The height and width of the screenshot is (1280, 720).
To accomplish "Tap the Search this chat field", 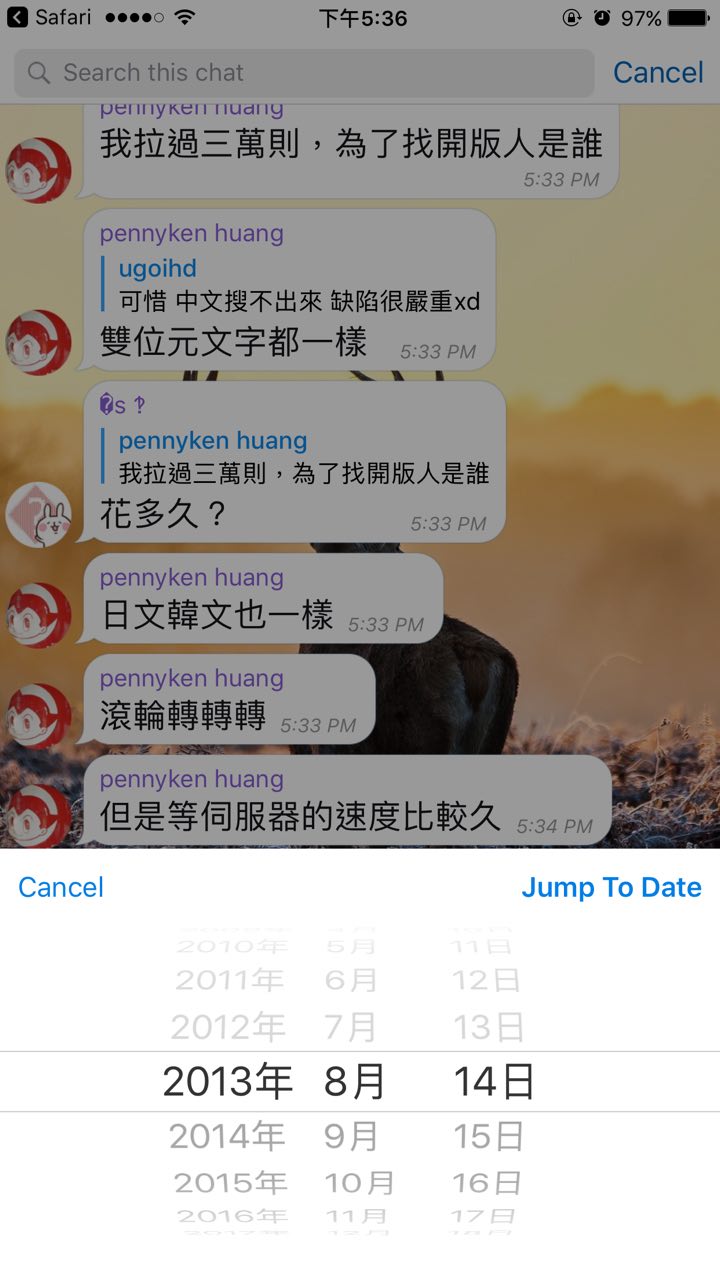I will click(300, 73).
